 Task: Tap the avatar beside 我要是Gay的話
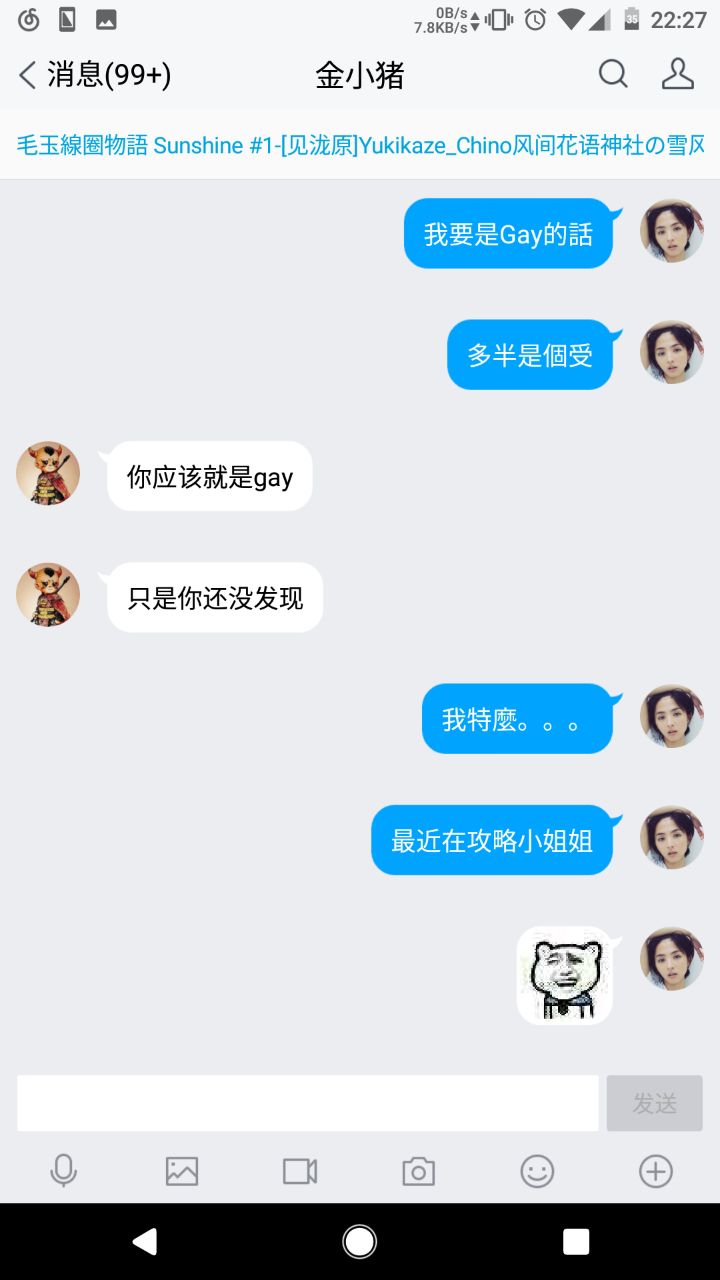point(671,231)
